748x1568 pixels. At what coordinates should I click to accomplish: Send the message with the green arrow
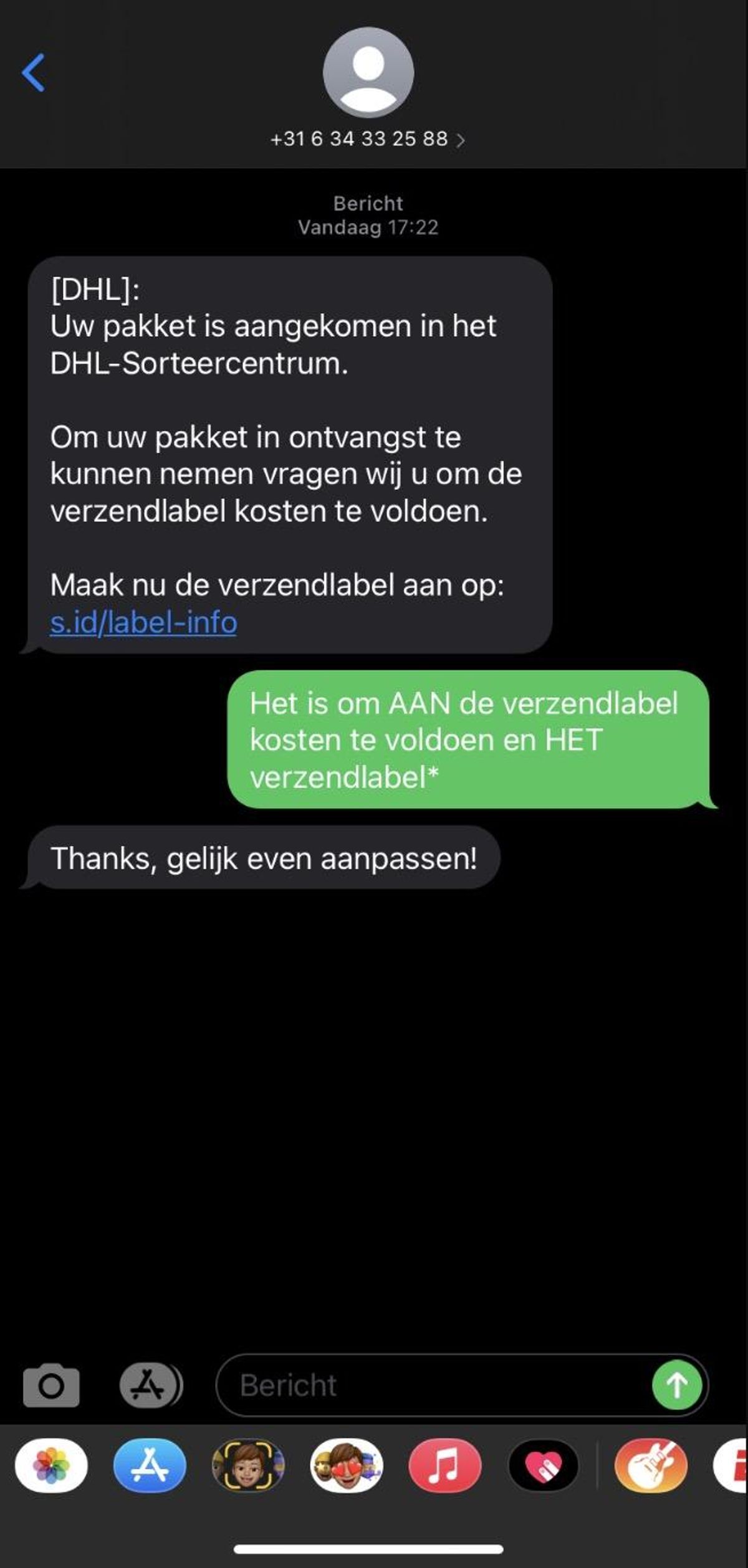[x=677, y=1385]
